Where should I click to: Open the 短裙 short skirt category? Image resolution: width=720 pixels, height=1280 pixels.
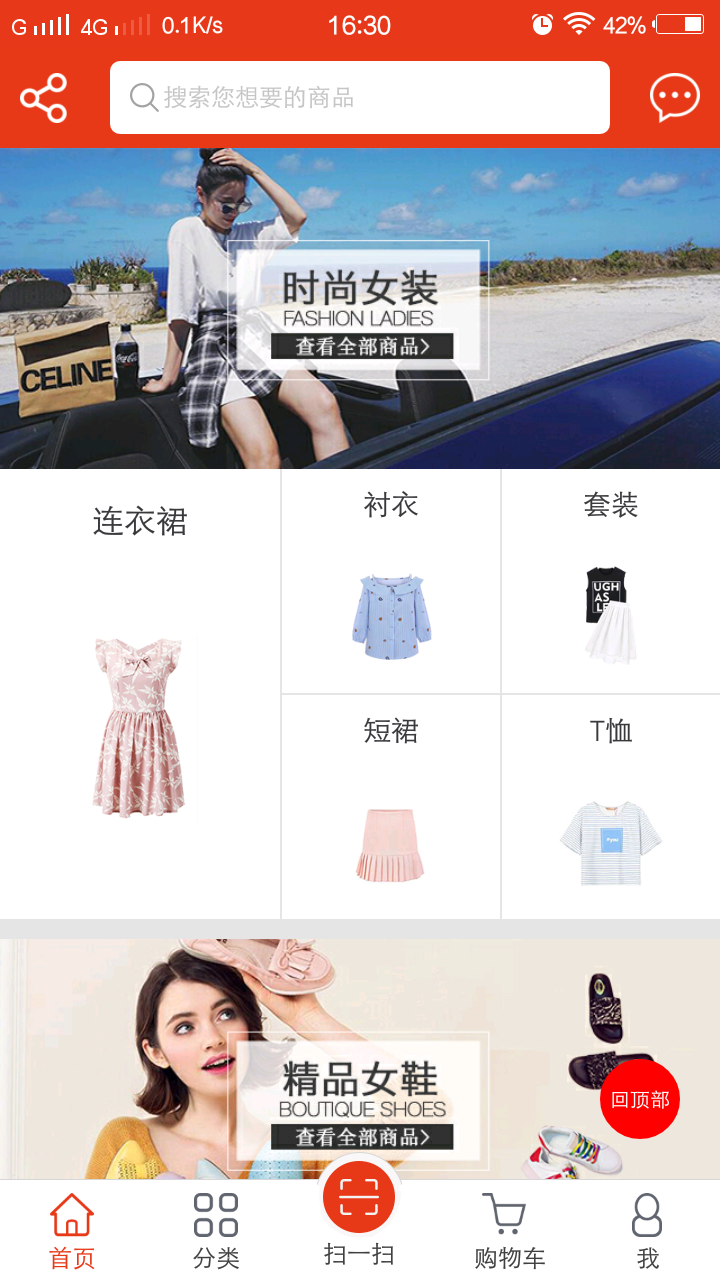click(x=391, y=807)
